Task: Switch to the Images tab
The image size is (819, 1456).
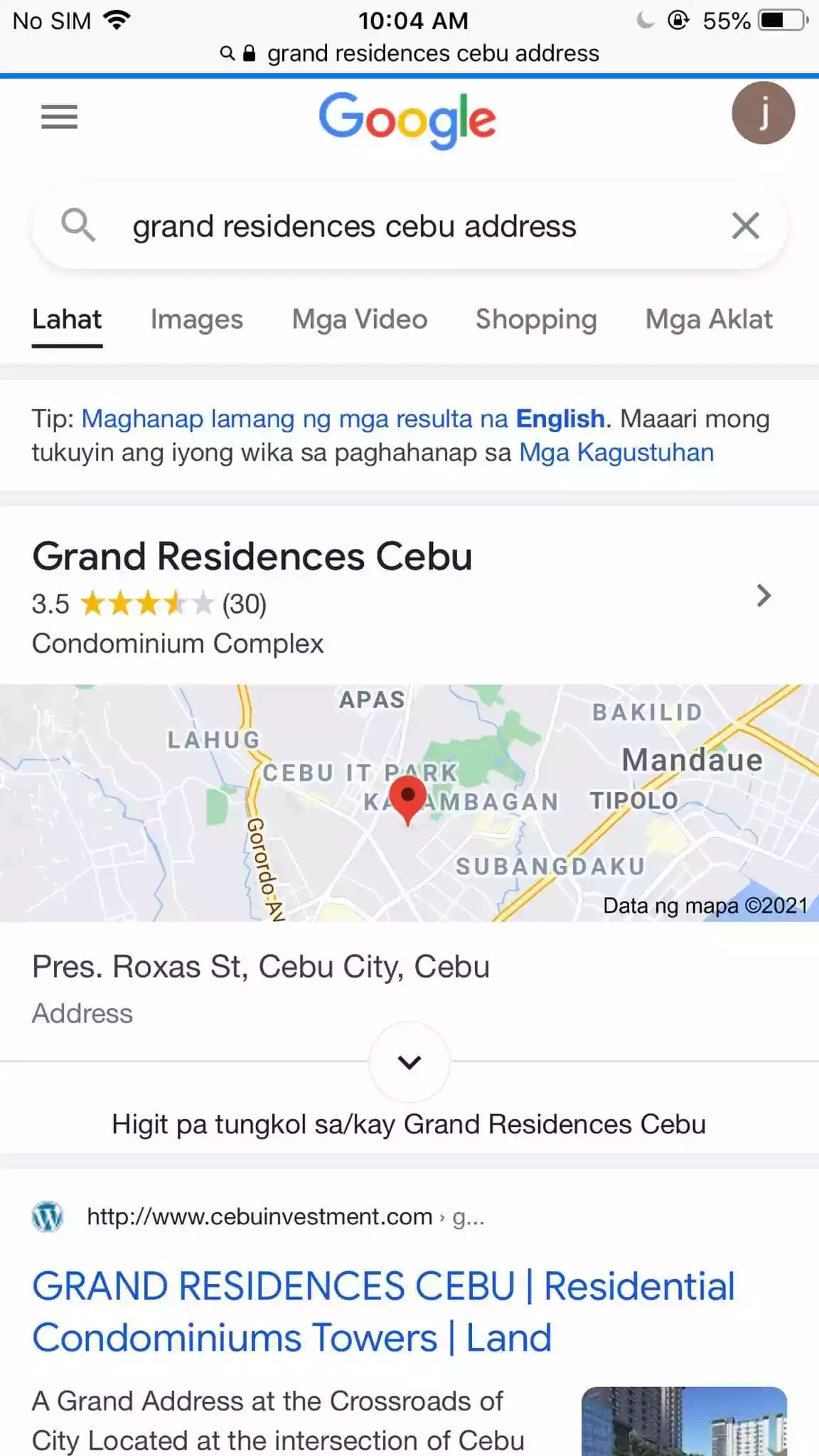Action: click(x=196, y=320)
